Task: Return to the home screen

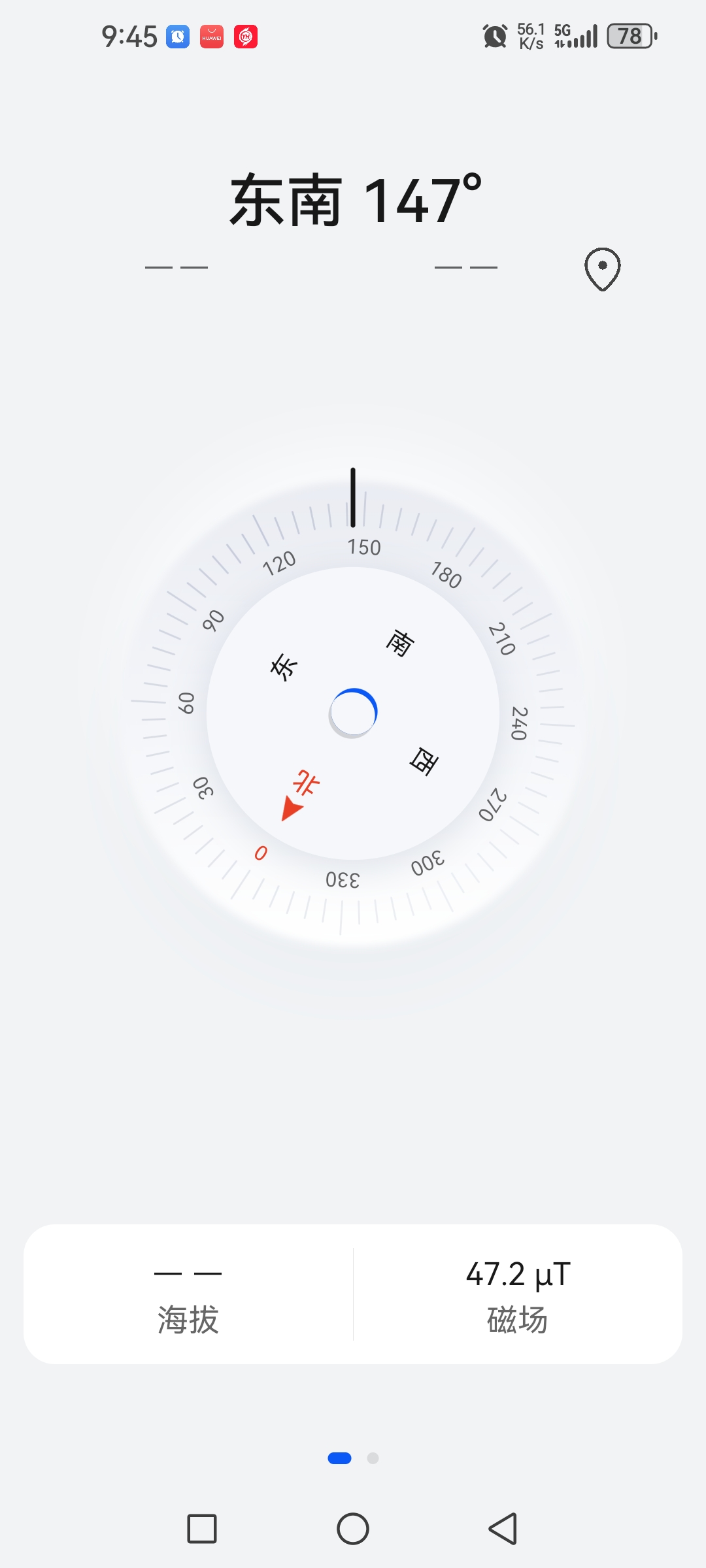Action: [353, 1529]
